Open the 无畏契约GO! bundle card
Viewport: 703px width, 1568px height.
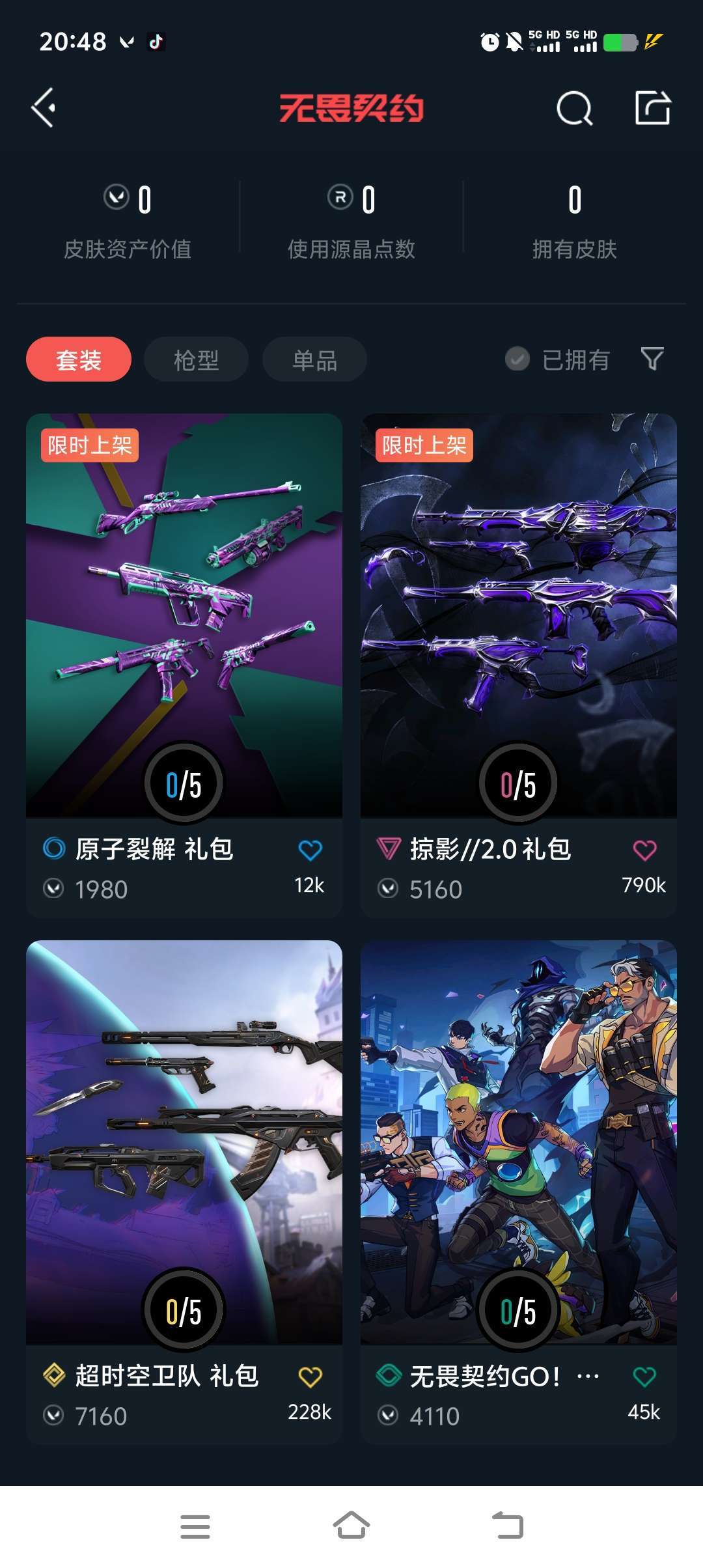tap(519, 1192)
